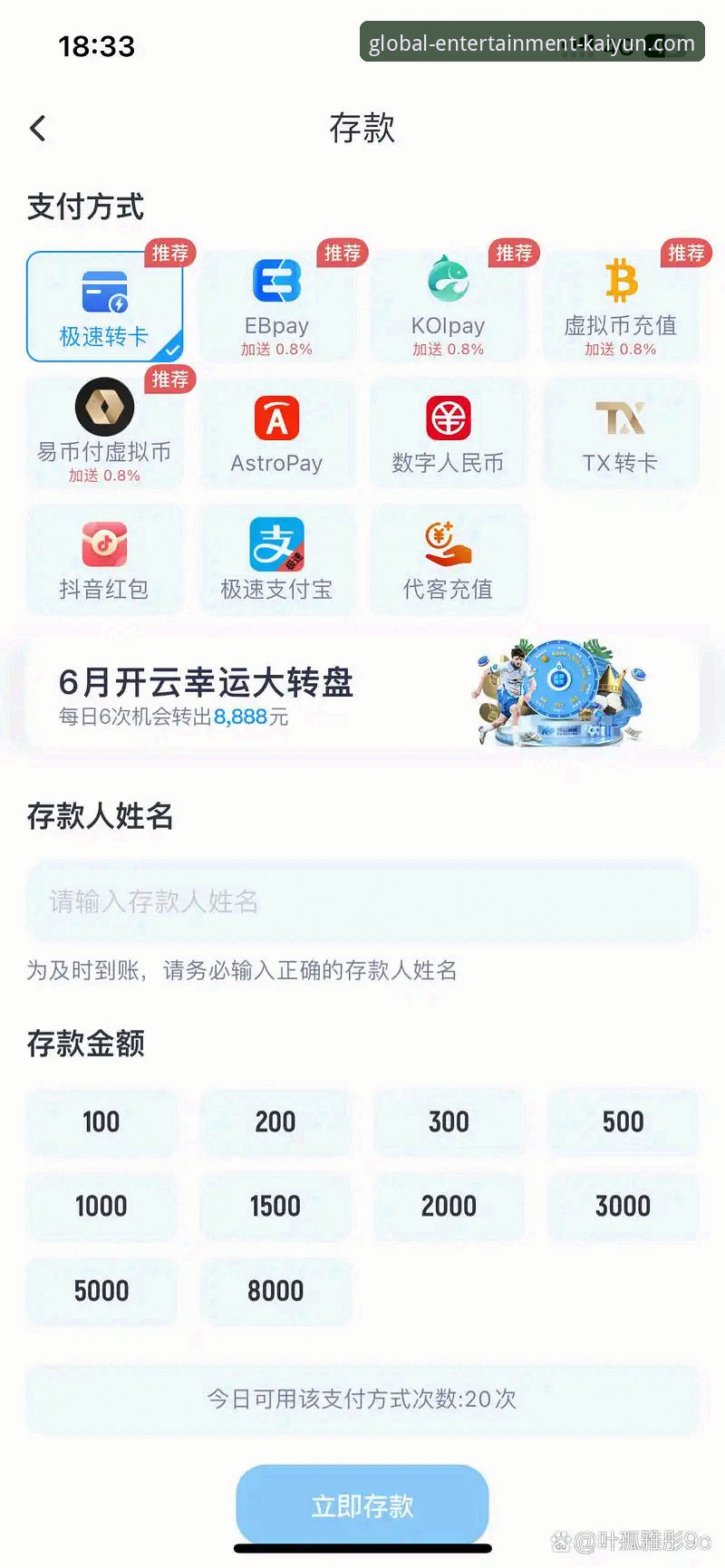Screen dimensions: 725x1568
Task: Select the 易币付虚拟币 payment icon
Action: point(104,408)
